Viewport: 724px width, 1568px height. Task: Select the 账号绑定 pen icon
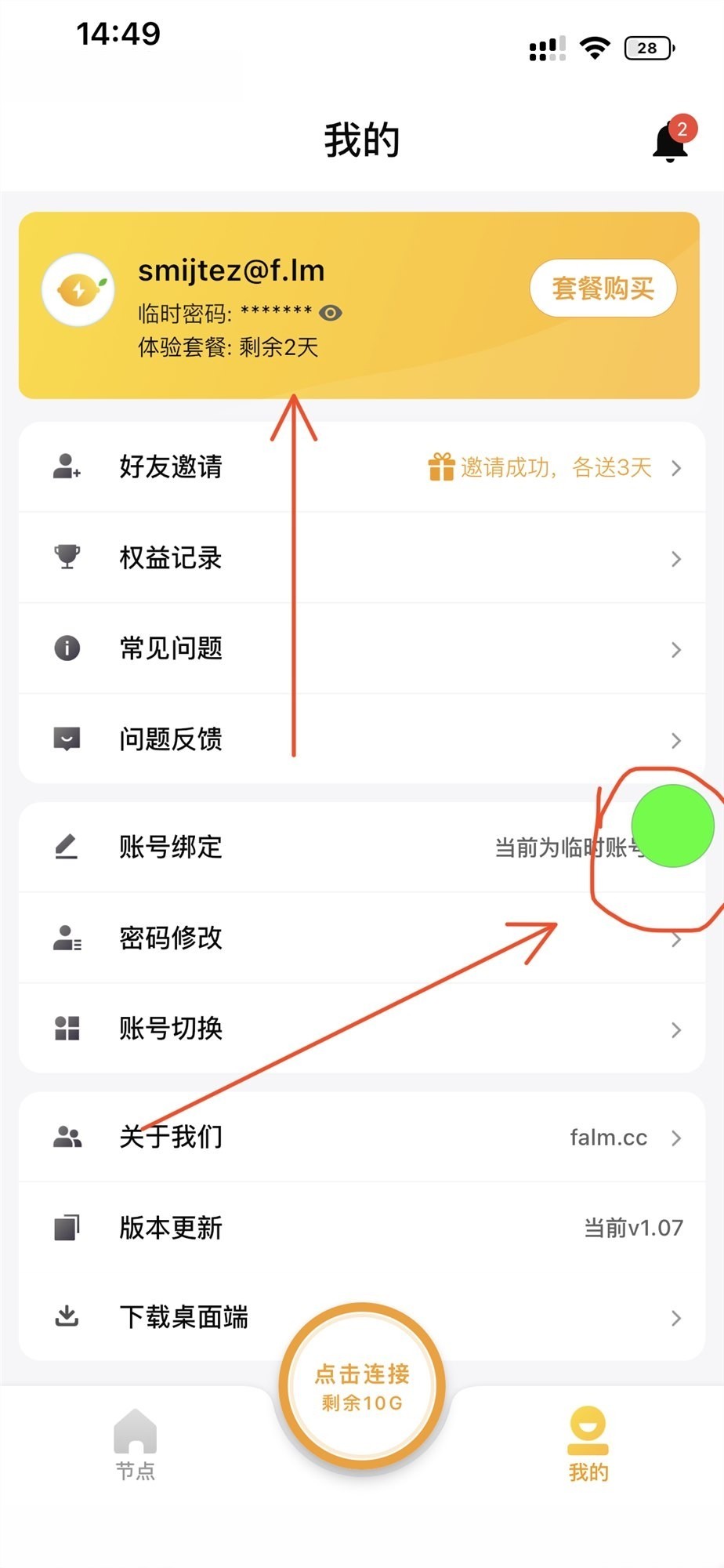point(67,847)
